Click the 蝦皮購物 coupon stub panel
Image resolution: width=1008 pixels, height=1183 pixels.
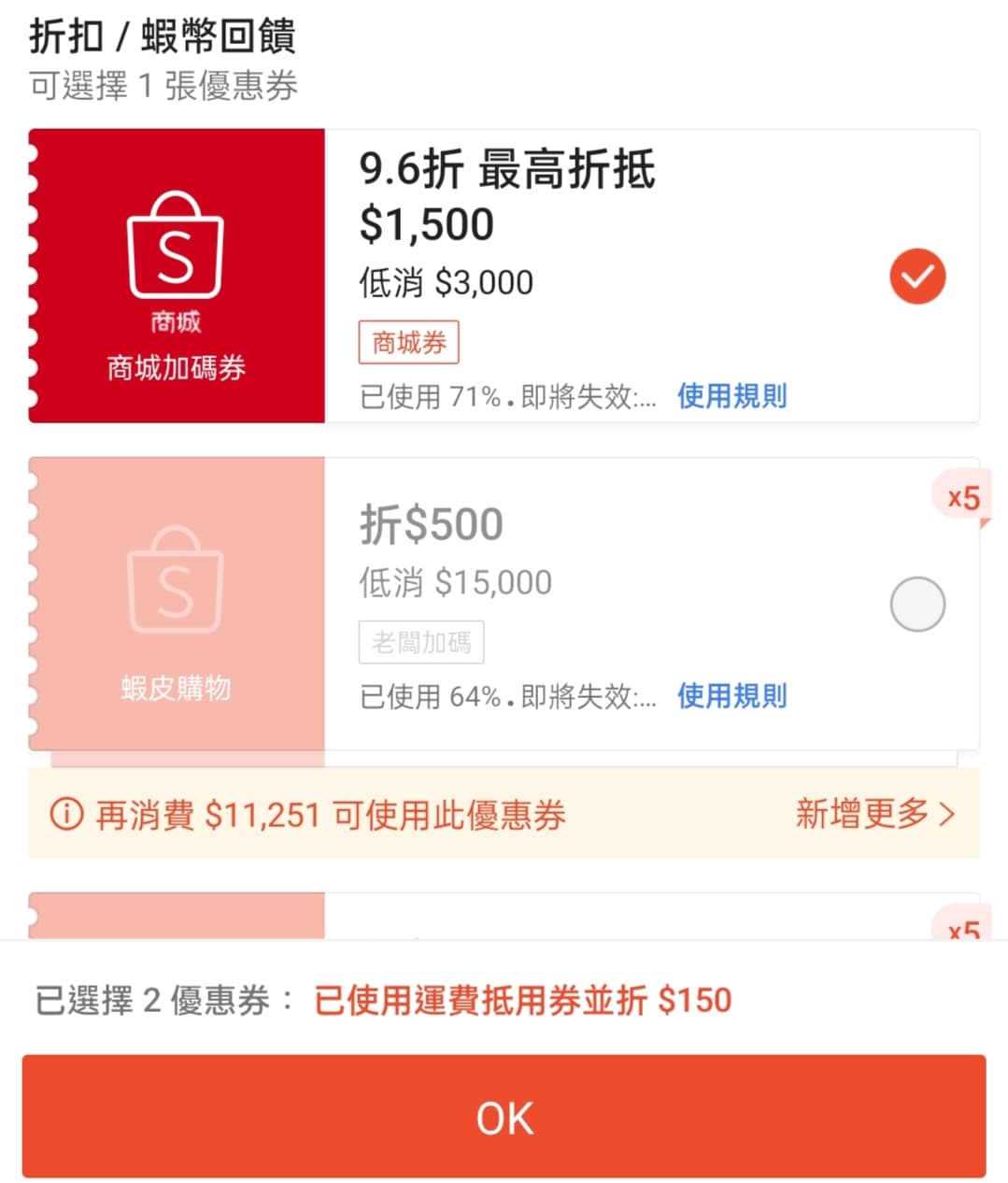tap(174, 605)
